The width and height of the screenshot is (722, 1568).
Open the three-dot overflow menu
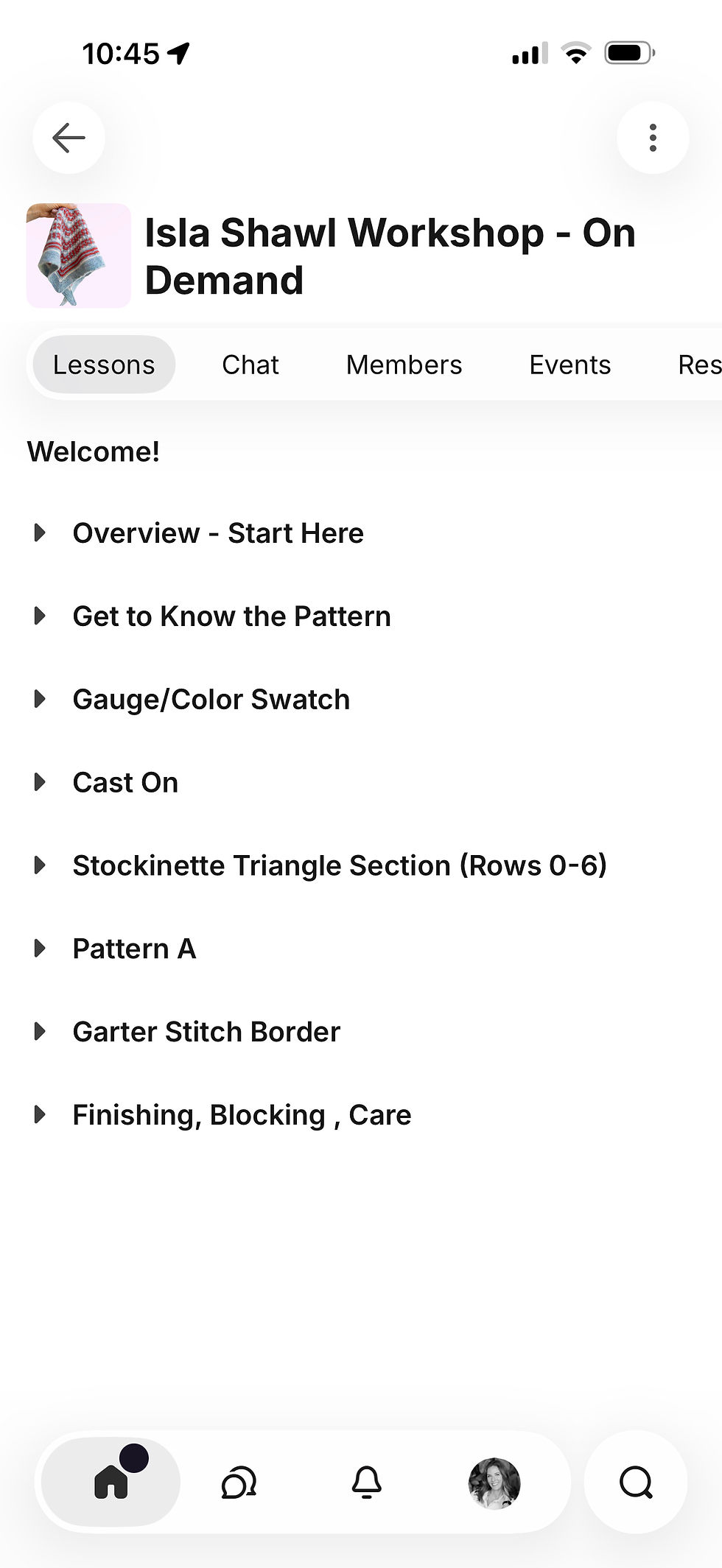click(653, 138)
